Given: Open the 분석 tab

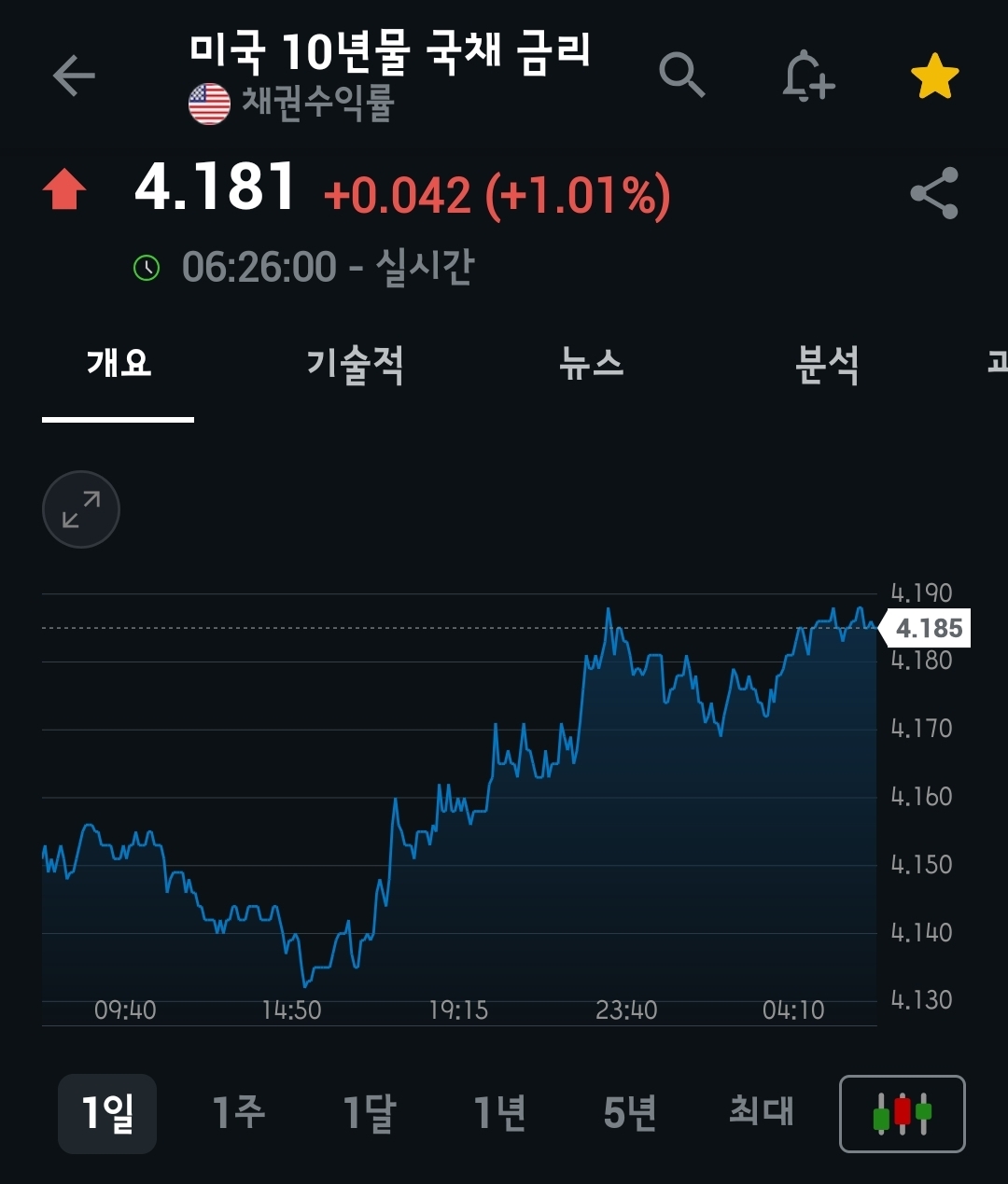Looking at the screenshot, I should [x=827, y=364].
